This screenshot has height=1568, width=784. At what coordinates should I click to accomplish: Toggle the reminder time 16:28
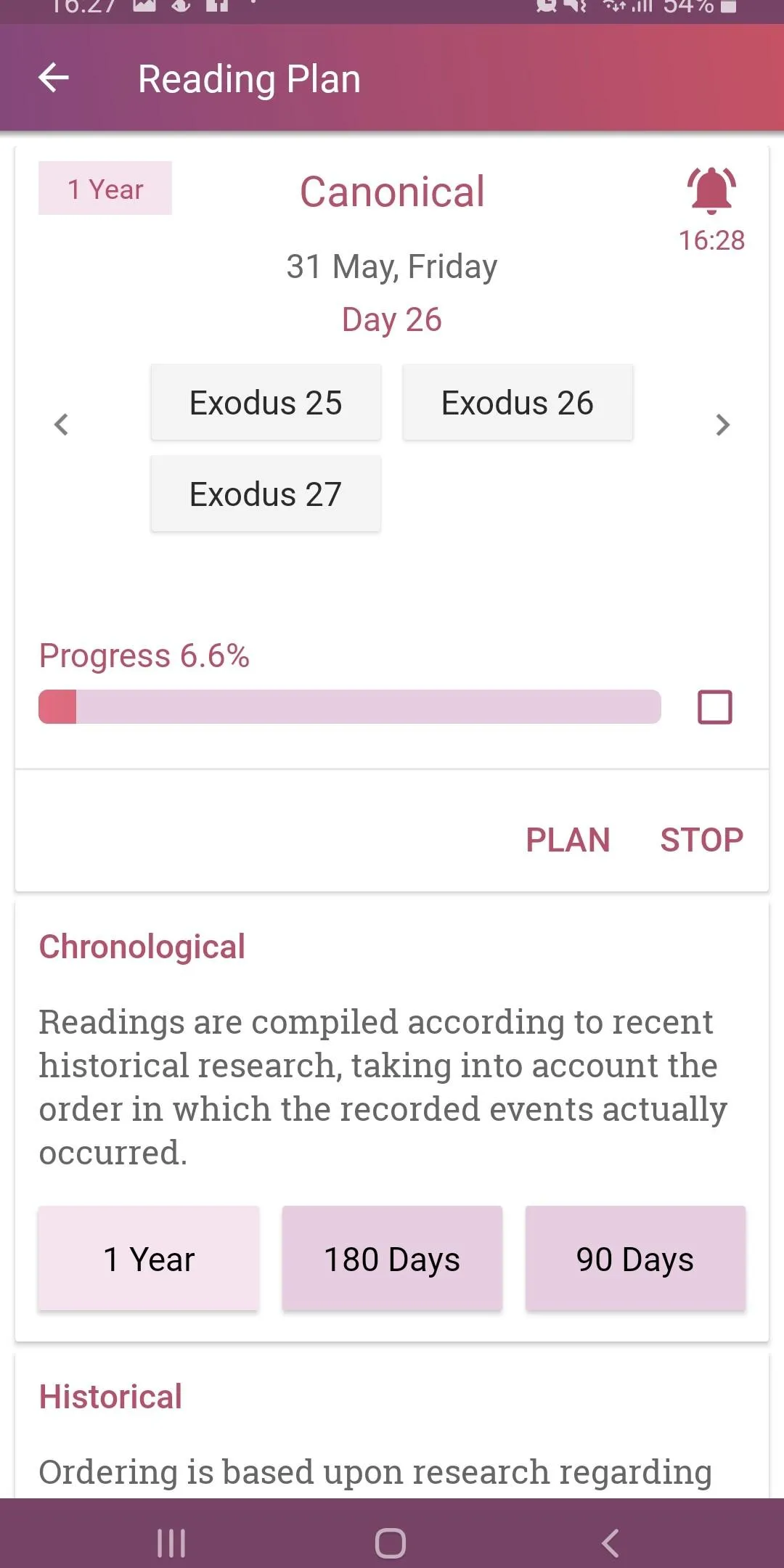[711, 240]
